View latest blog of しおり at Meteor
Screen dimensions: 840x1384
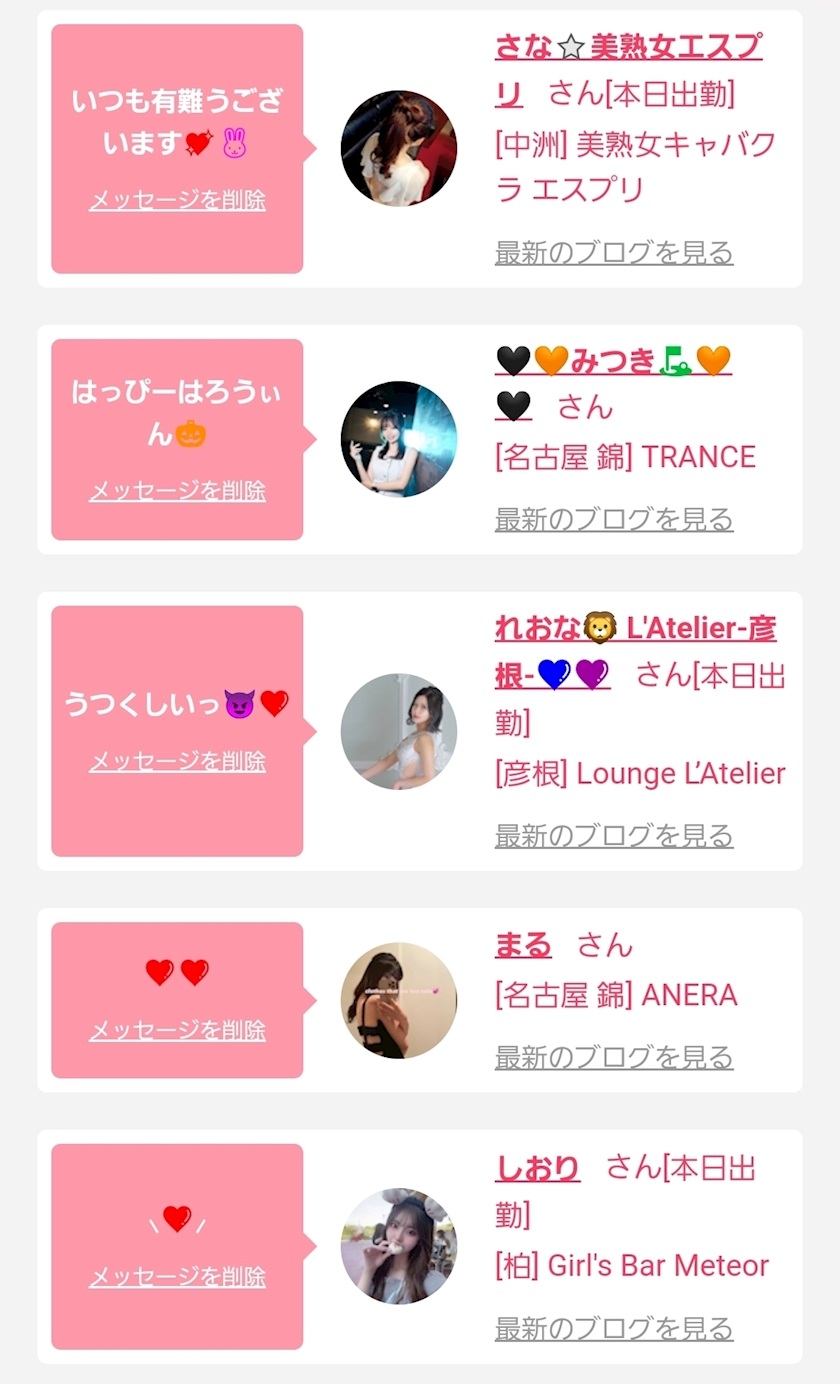[614, 1329]
